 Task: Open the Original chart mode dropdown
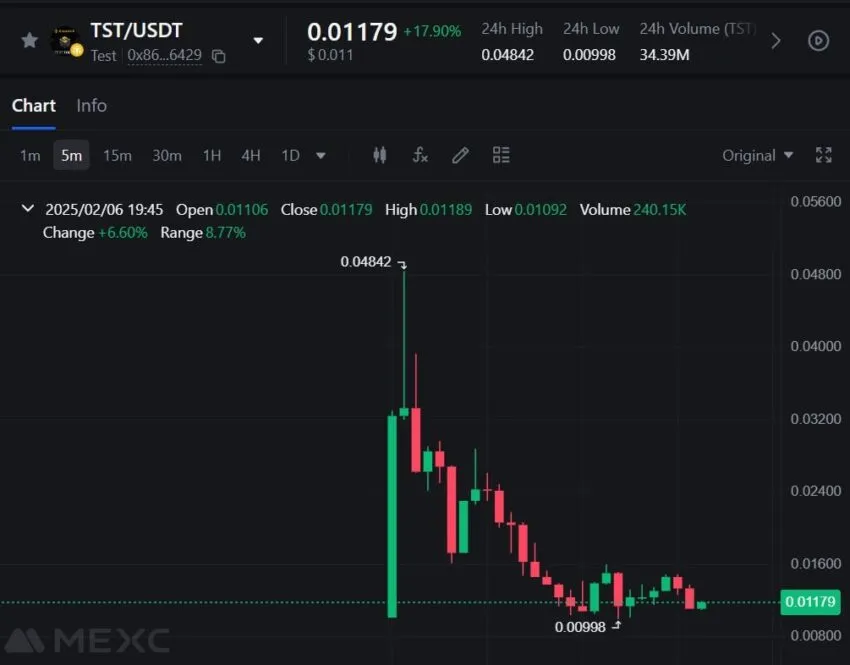757,155
